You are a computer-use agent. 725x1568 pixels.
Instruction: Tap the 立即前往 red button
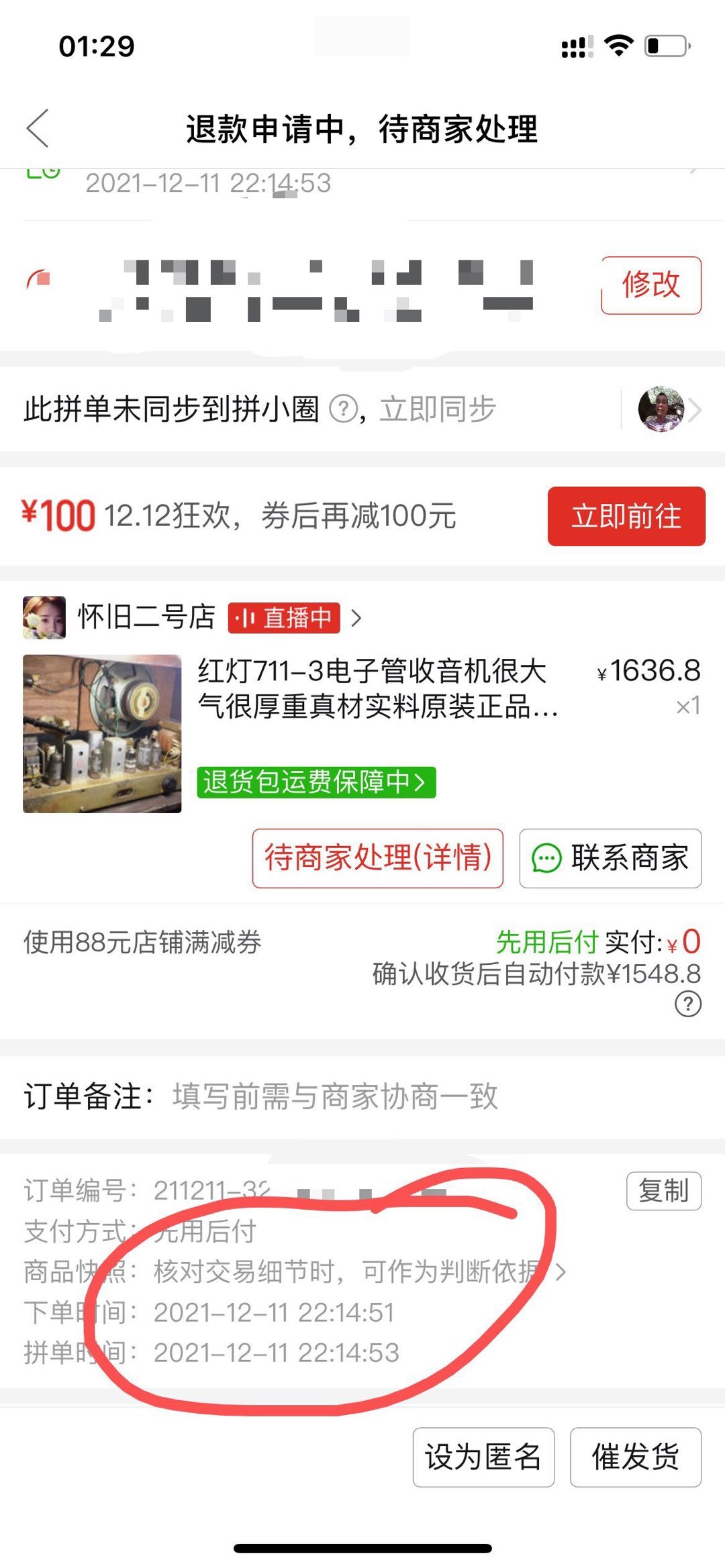tap(626, 516)
